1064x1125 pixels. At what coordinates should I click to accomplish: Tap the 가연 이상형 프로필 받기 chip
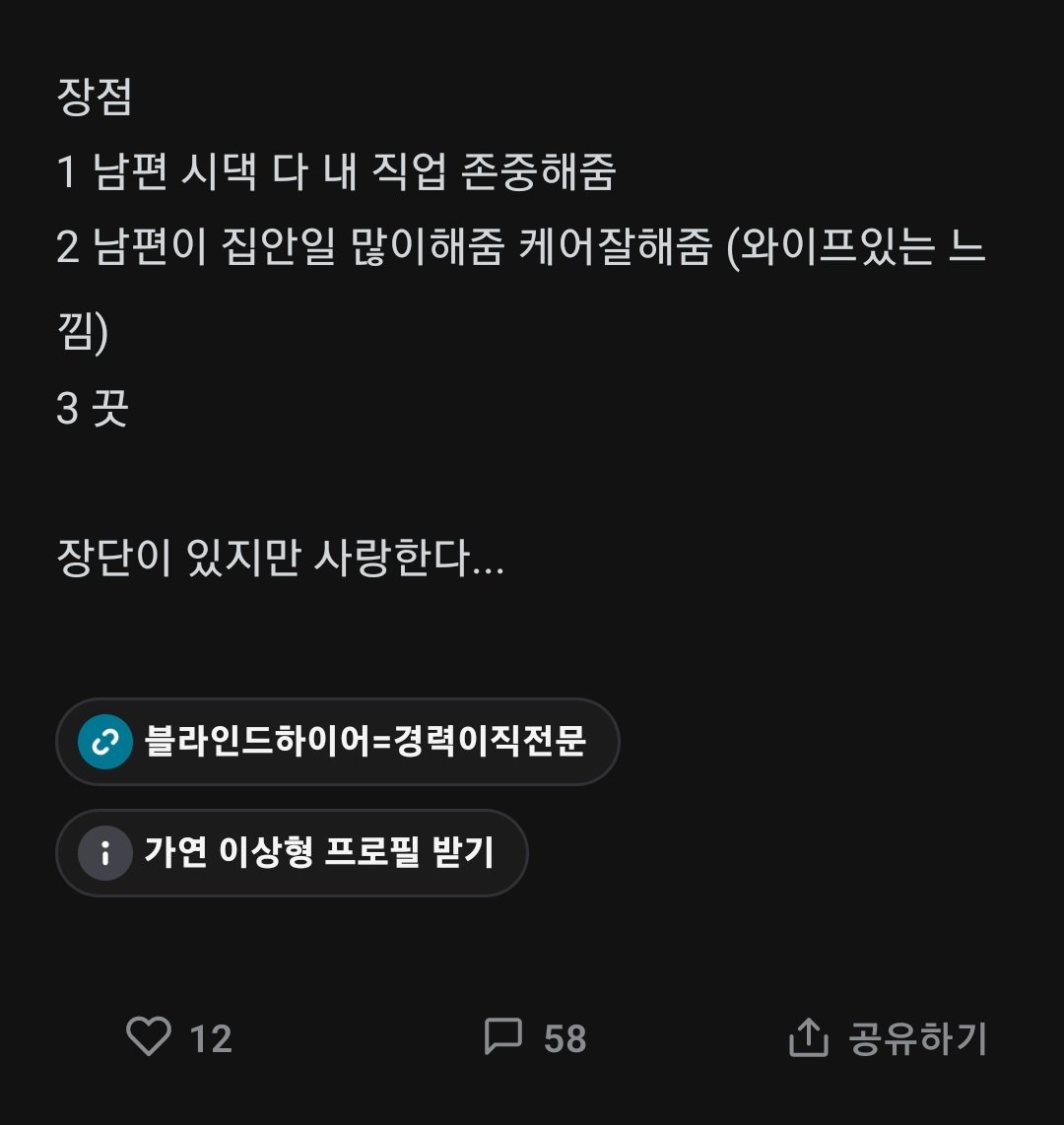pos(292,853)
